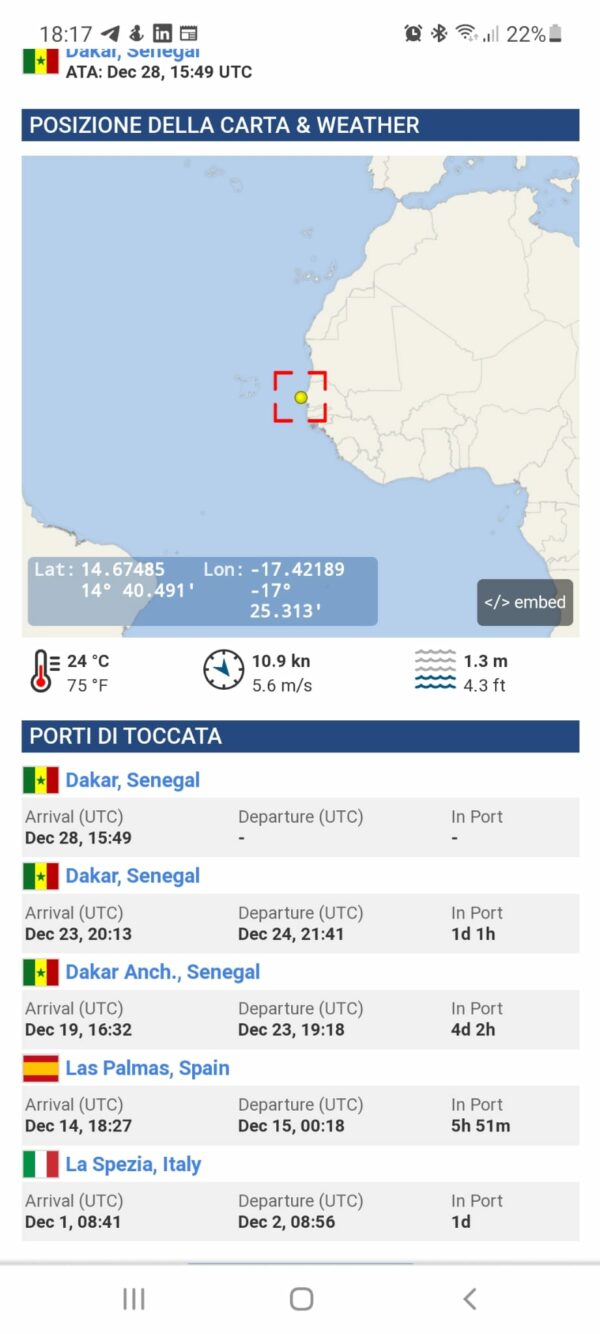
Task: Open the Dakar Anch., Senegal port link
Action: (162, 972)
